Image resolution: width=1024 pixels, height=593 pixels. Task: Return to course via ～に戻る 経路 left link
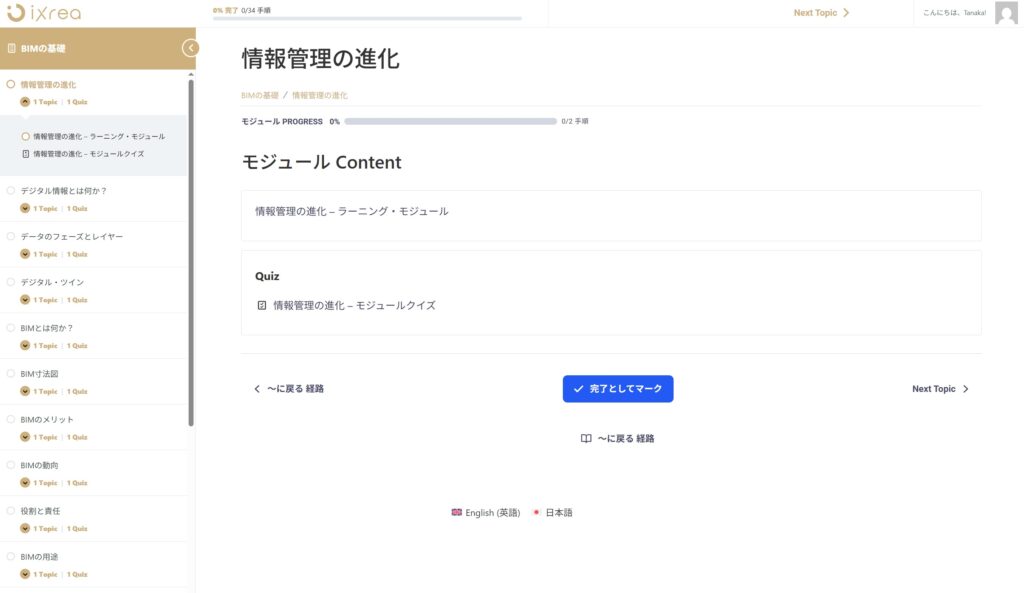(289, 389)
